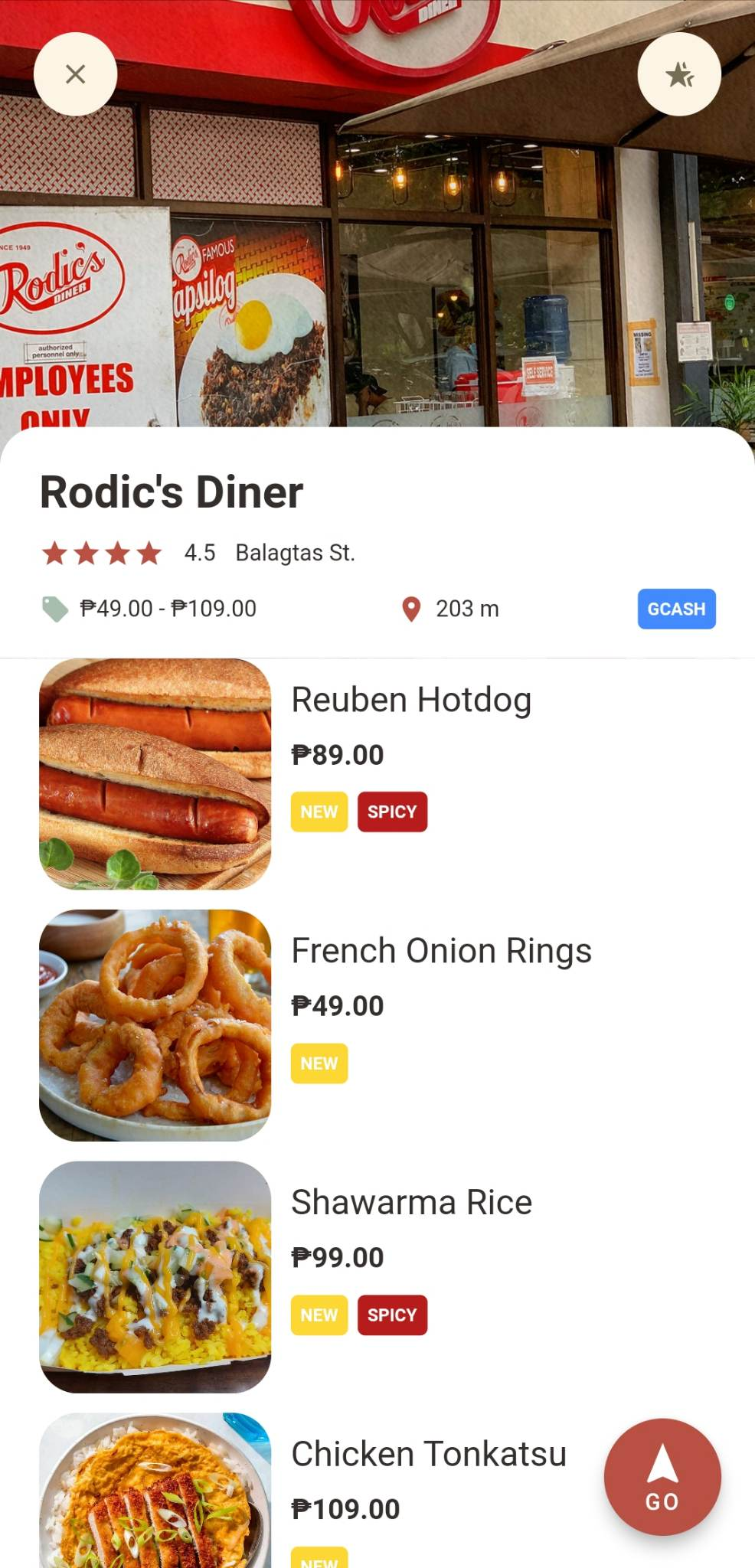Viewport: 755px width, 1568px height.
Task: Open the Reuben Hotdog menu item
Action: (412, 699)
